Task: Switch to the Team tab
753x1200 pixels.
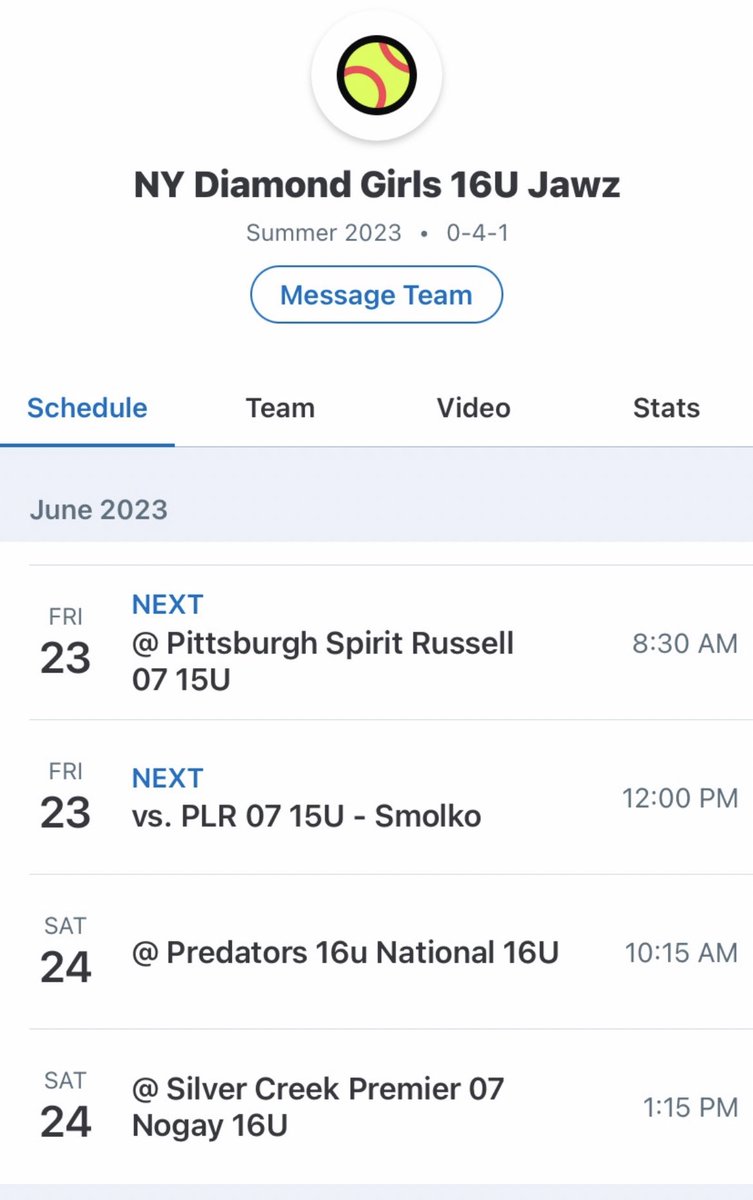Action: pyautogui.click(x=280, y=408)
